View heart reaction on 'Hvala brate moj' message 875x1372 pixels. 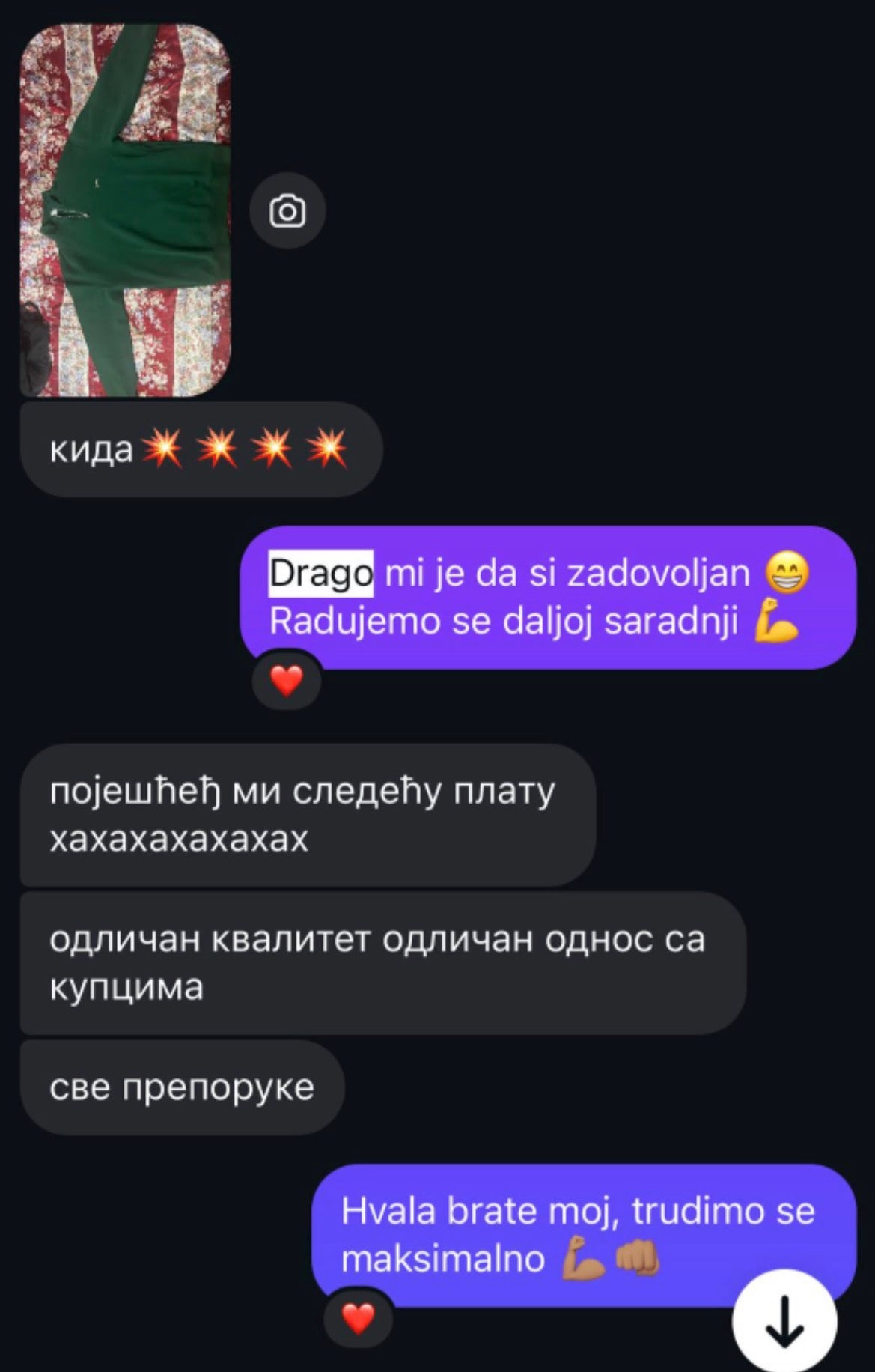click(x=358, y=1319)
